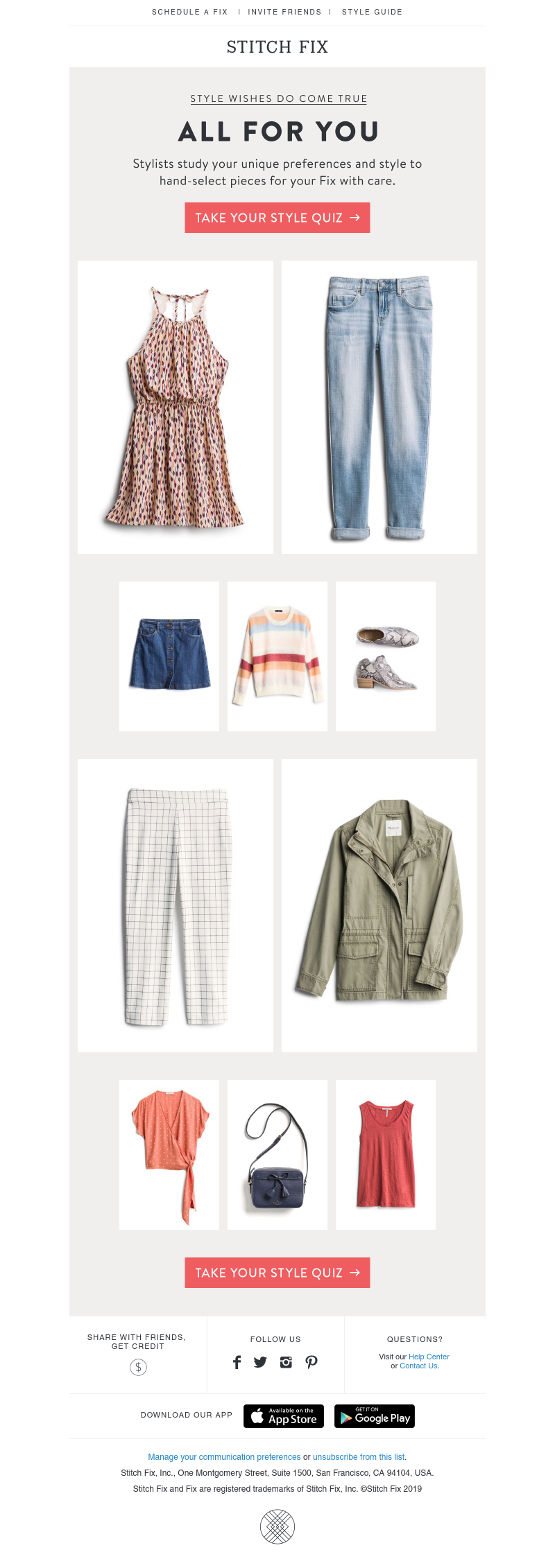
Task: Open Stitch Fix Facebook page
Action: 237,1362
